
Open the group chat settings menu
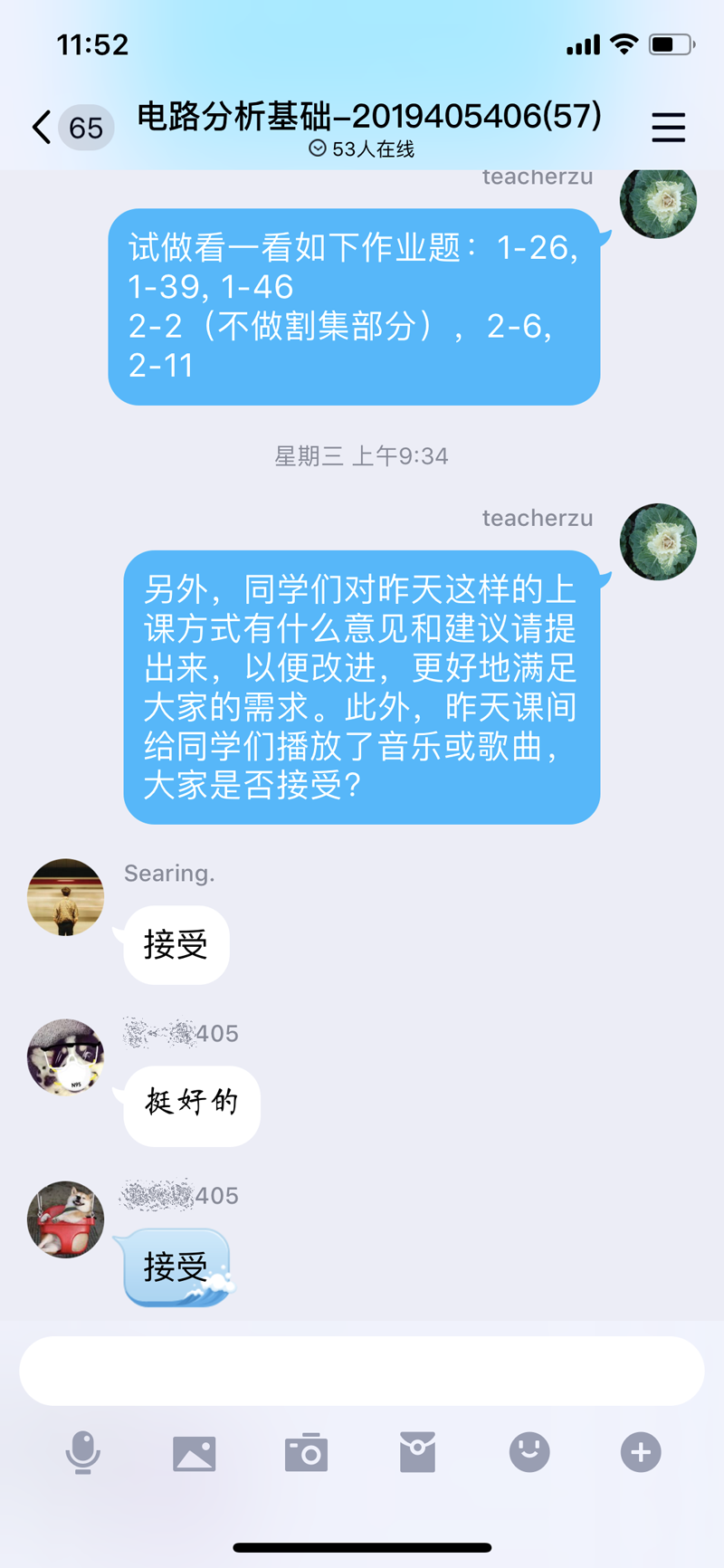coord(668,128)
